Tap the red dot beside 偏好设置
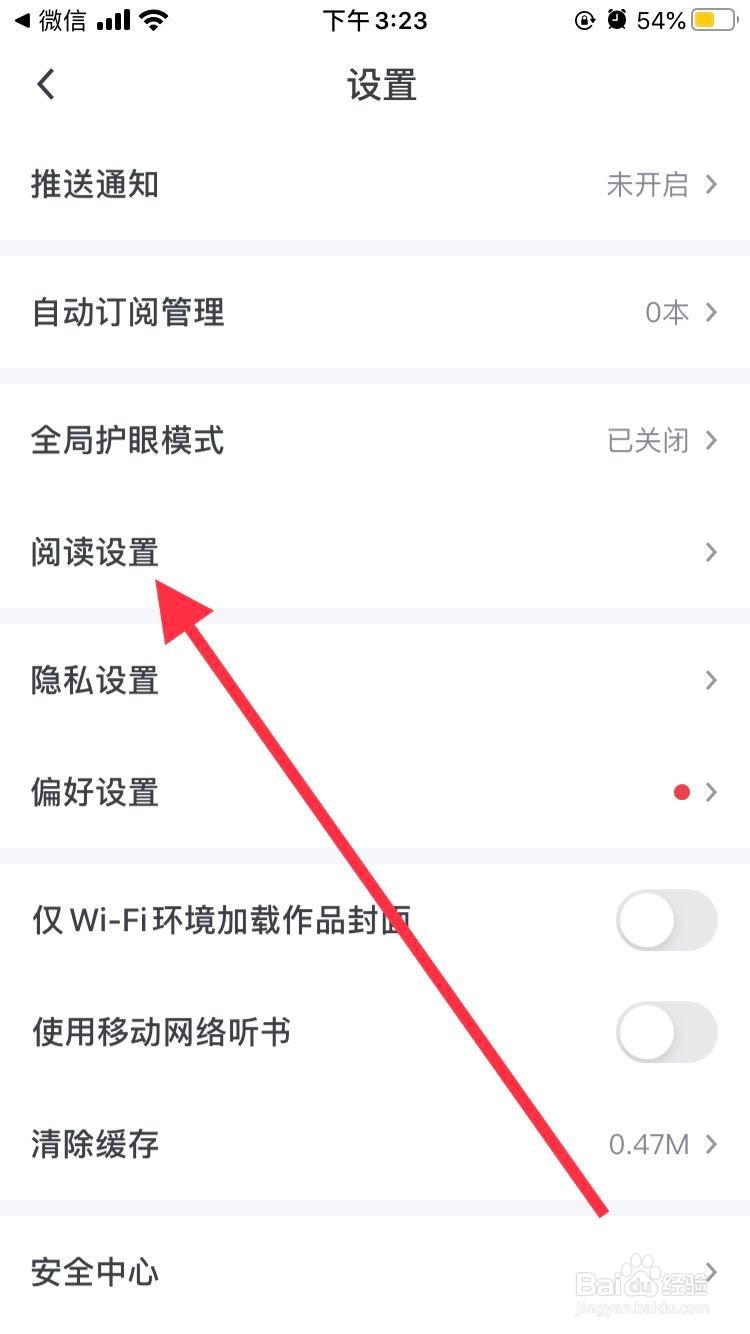750x1334 pixels. point(682,791)
